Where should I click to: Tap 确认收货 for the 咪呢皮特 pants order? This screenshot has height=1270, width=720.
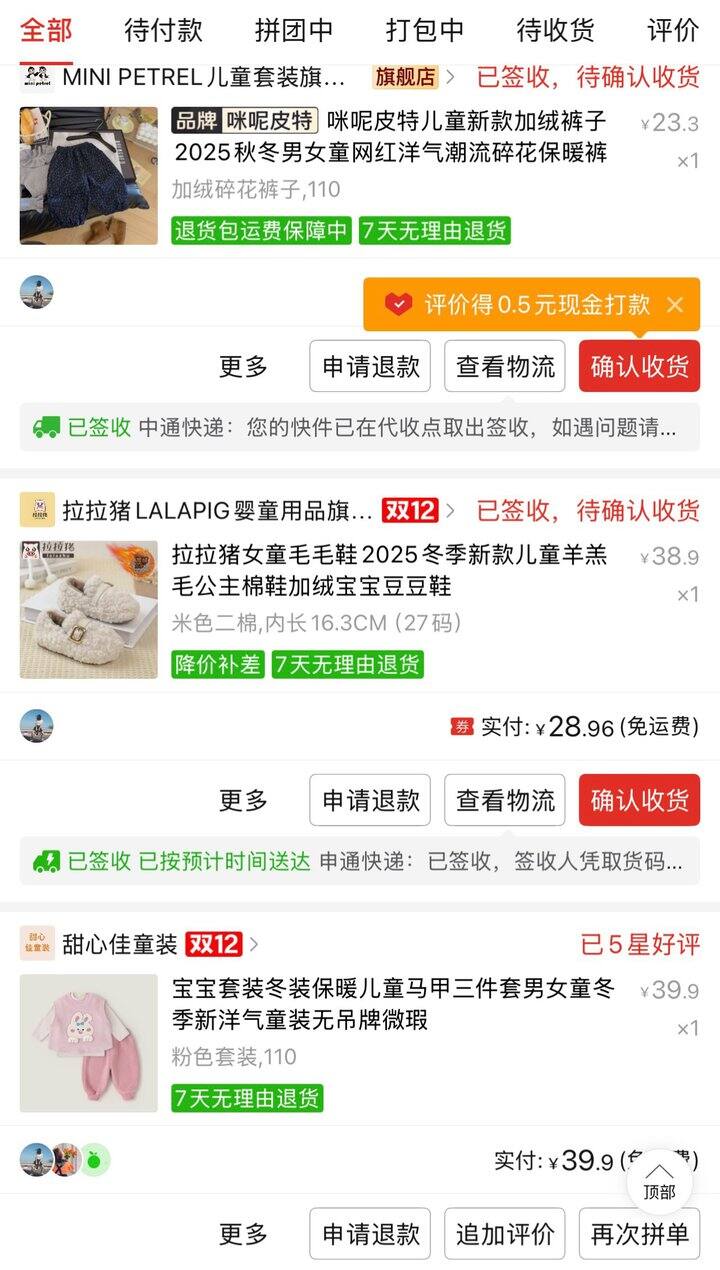click(x=639, y=366)
